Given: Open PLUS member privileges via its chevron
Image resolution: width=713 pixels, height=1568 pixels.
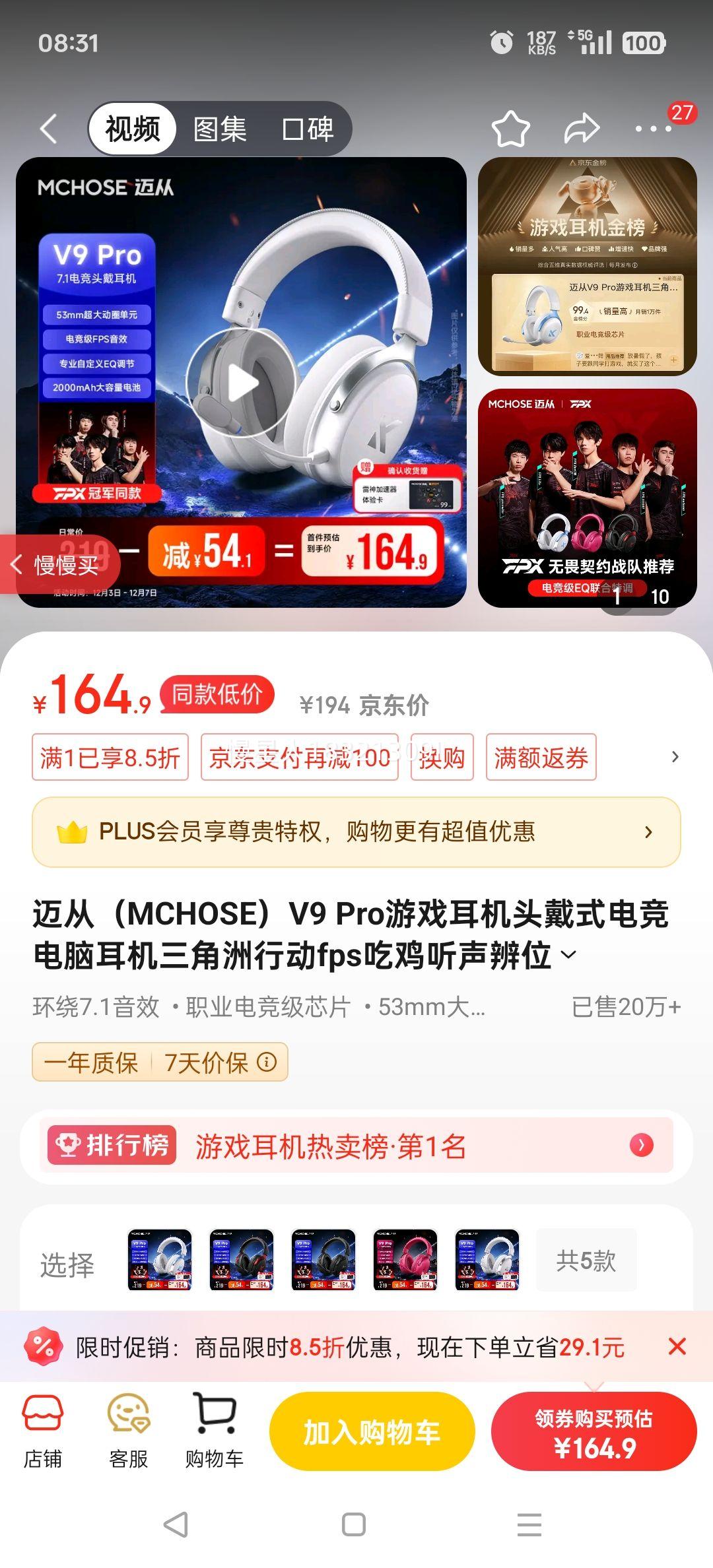Looking at the screenshot, I should click(650, 833).
